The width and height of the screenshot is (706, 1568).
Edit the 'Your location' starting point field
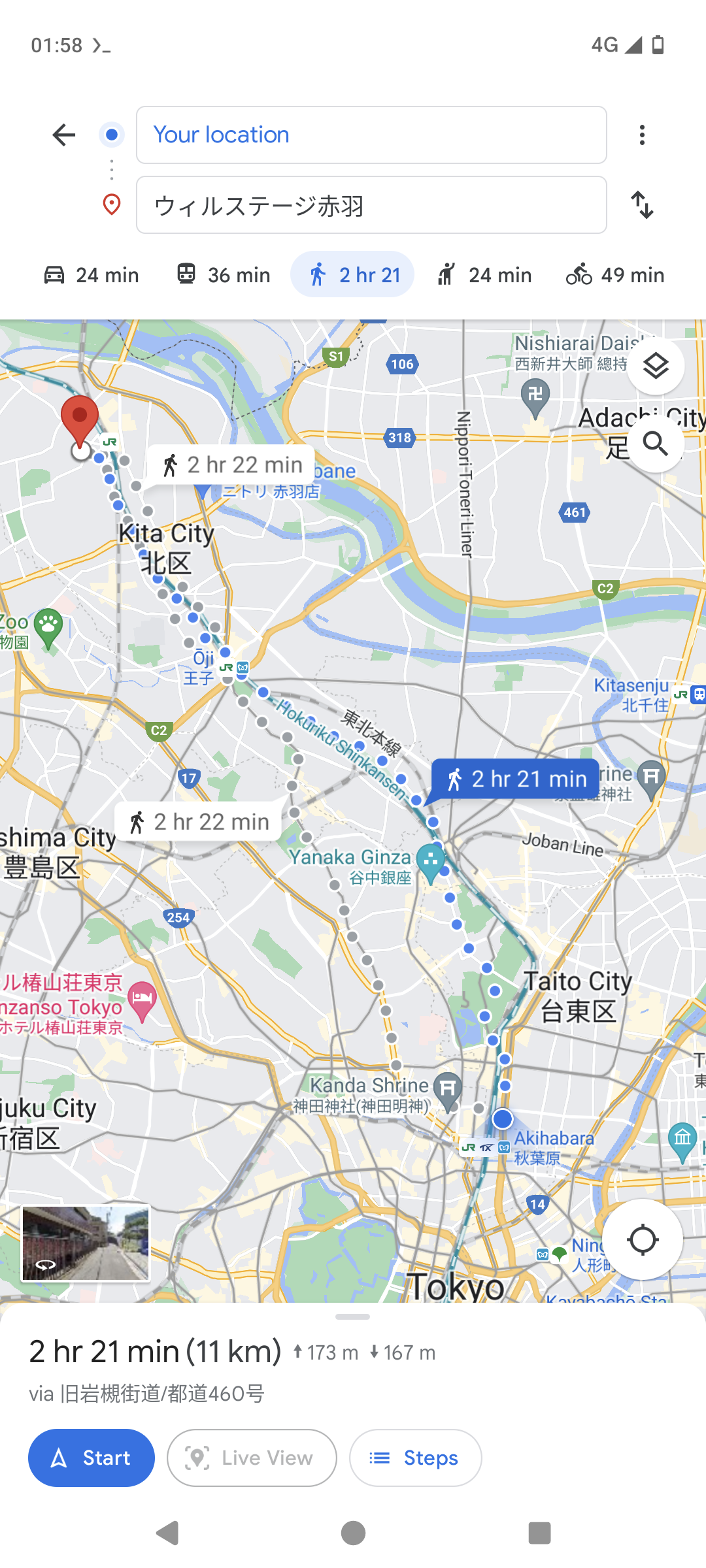tap(371, 135)
